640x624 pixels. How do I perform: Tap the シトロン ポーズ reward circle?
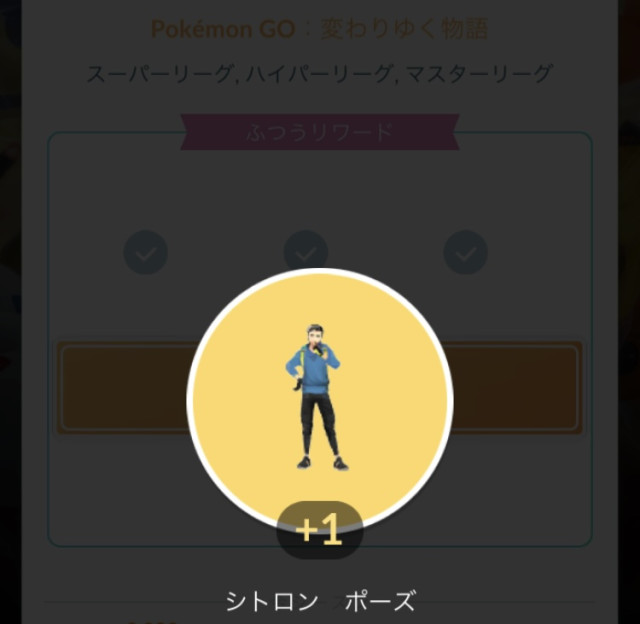point(320,402)
